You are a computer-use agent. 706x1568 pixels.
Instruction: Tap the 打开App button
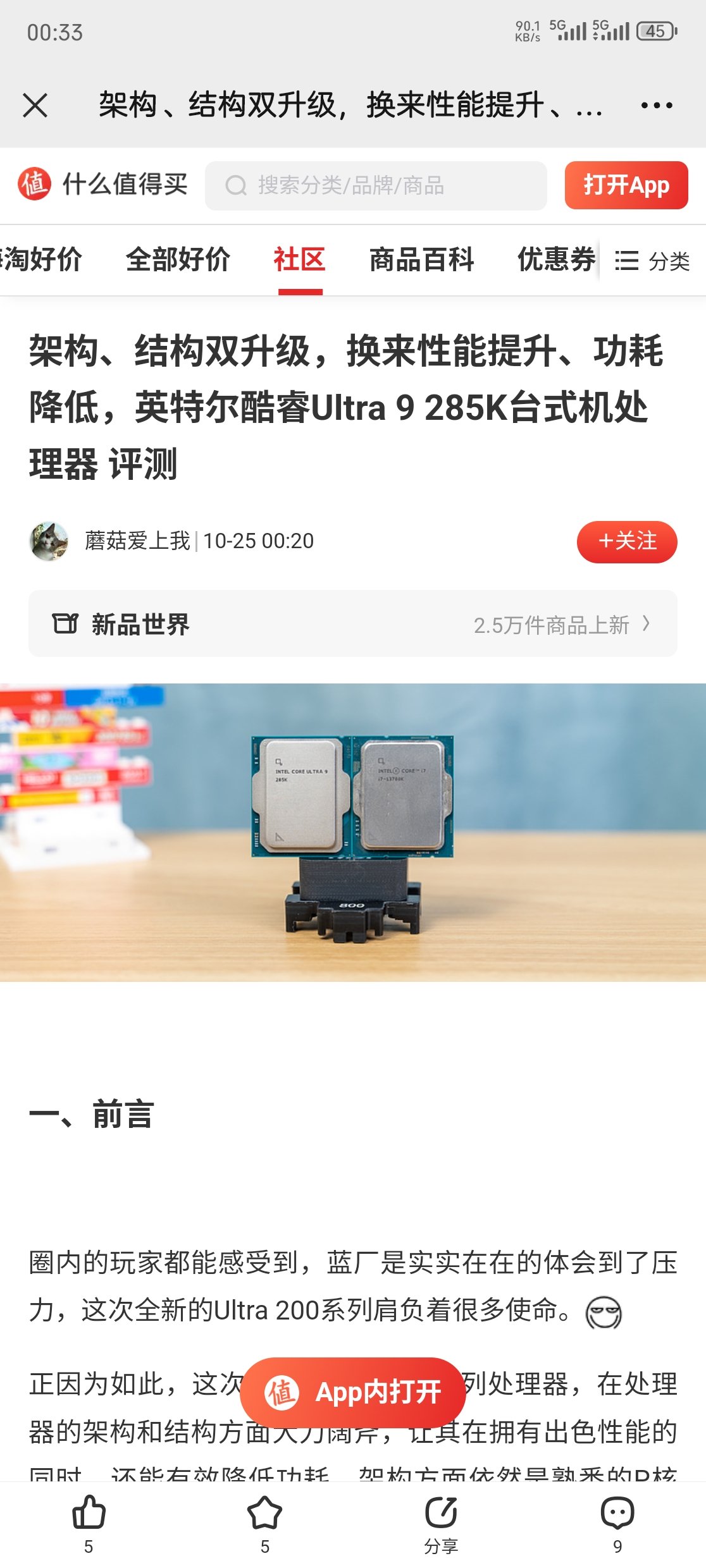[626, 185]
